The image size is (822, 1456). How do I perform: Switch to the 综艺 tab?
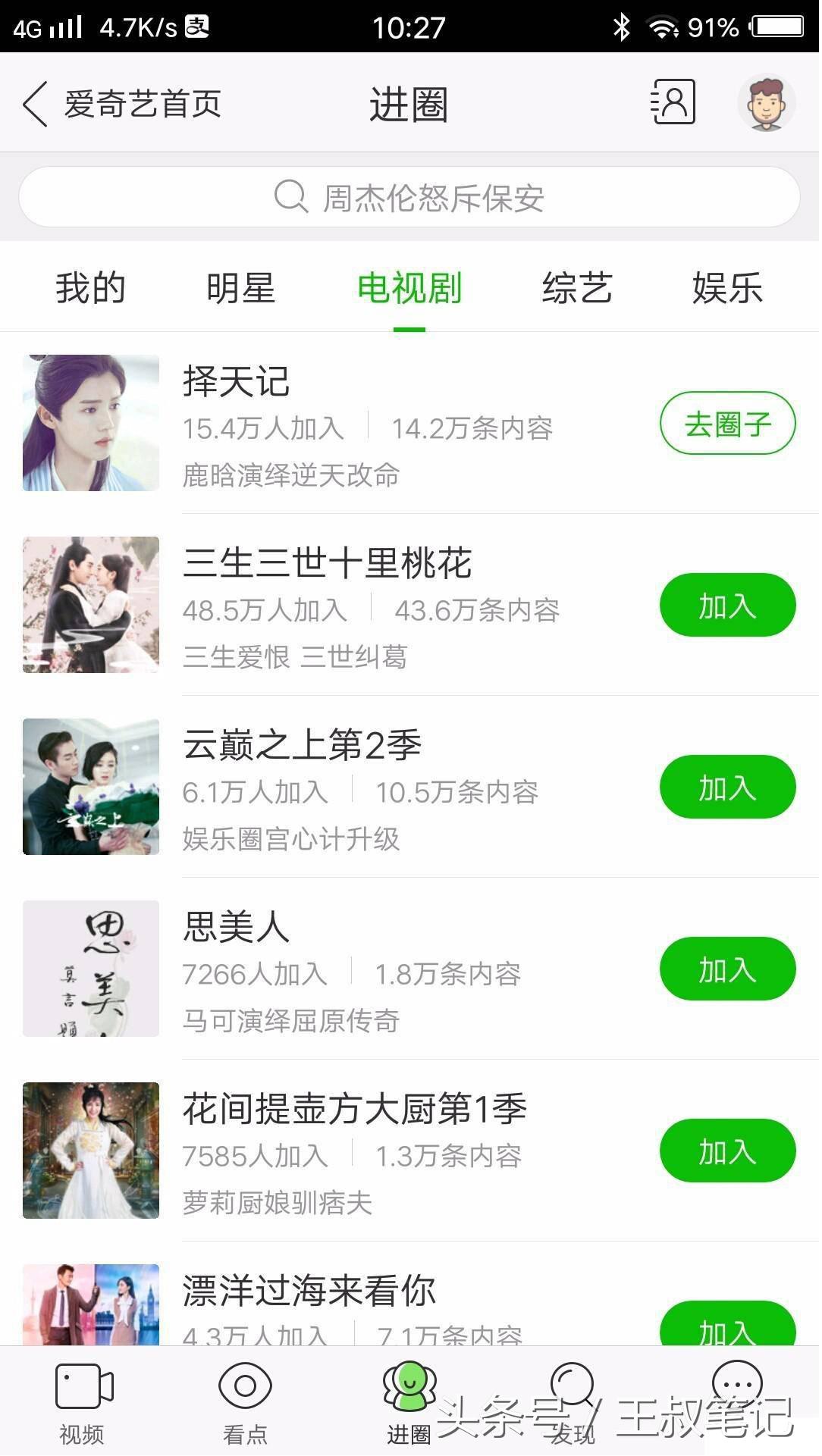pos(576,288)
